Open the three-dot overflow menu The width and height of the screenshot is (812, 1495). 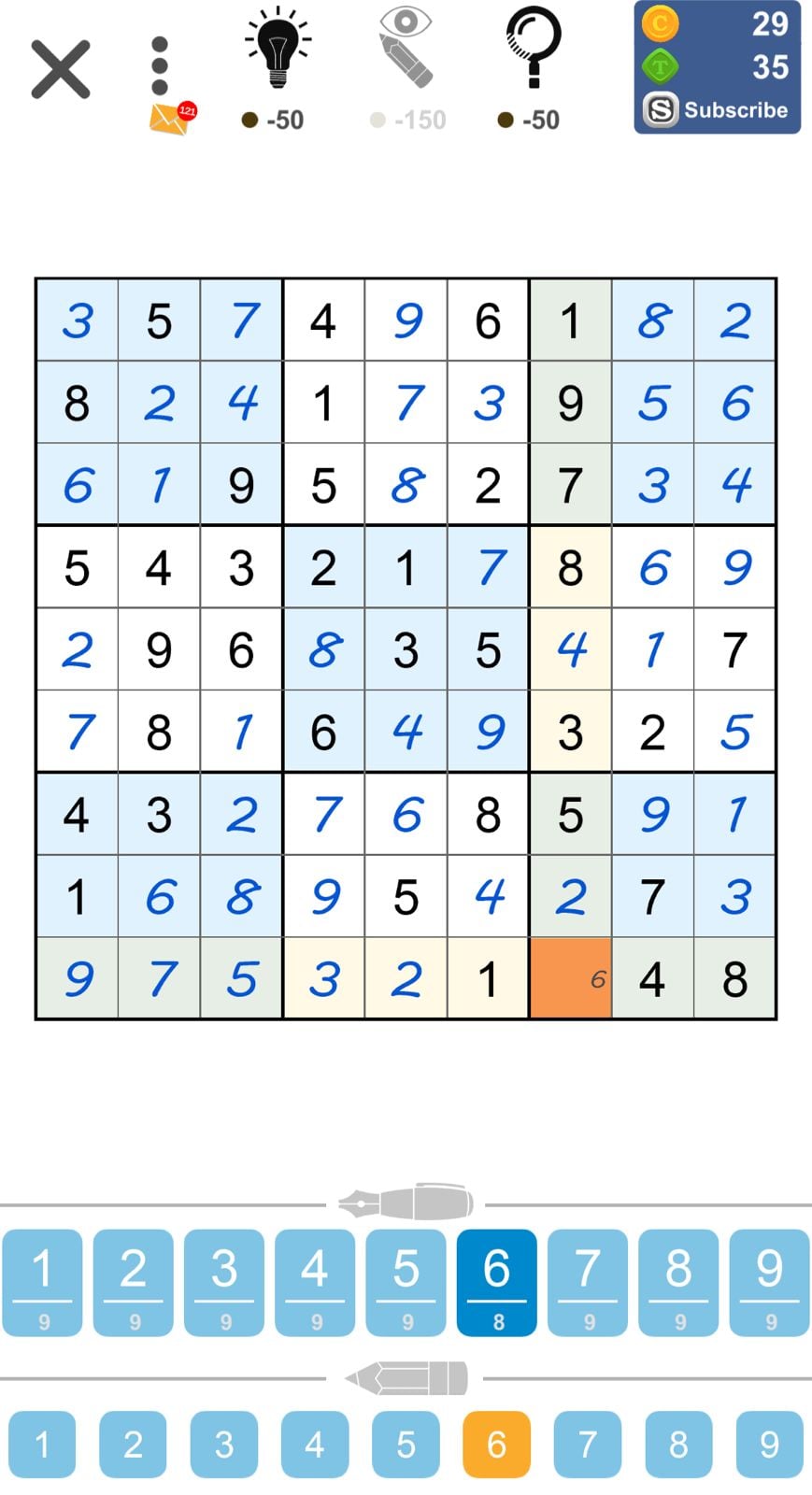coord(160,66)
